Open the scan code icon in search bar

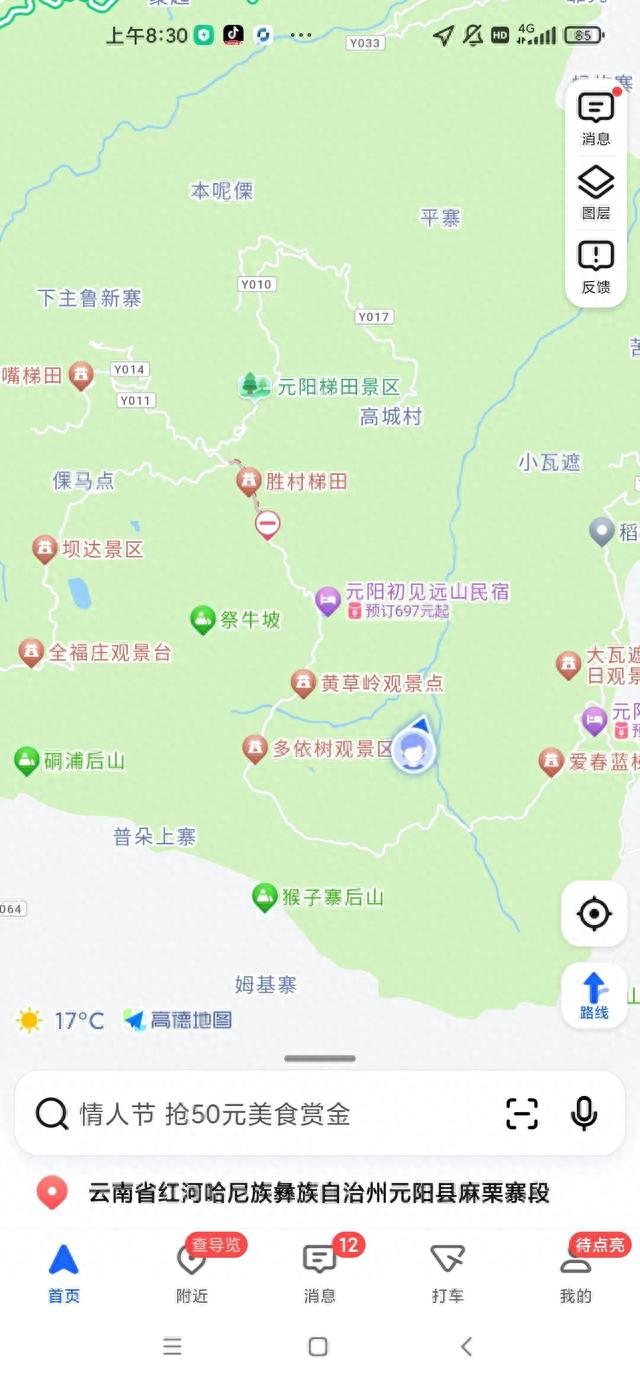coord(522,1114)
